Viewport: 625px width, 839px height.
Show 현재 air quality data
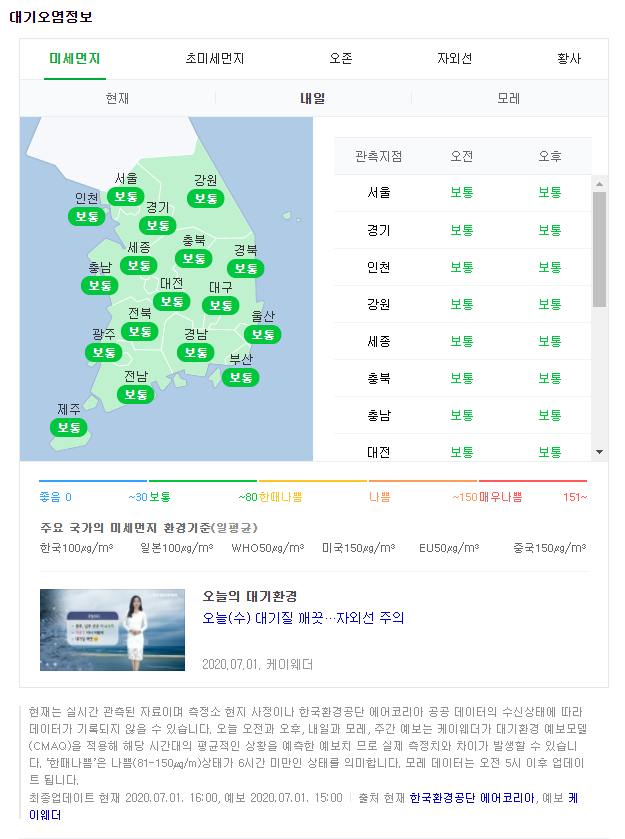[117, 99]
